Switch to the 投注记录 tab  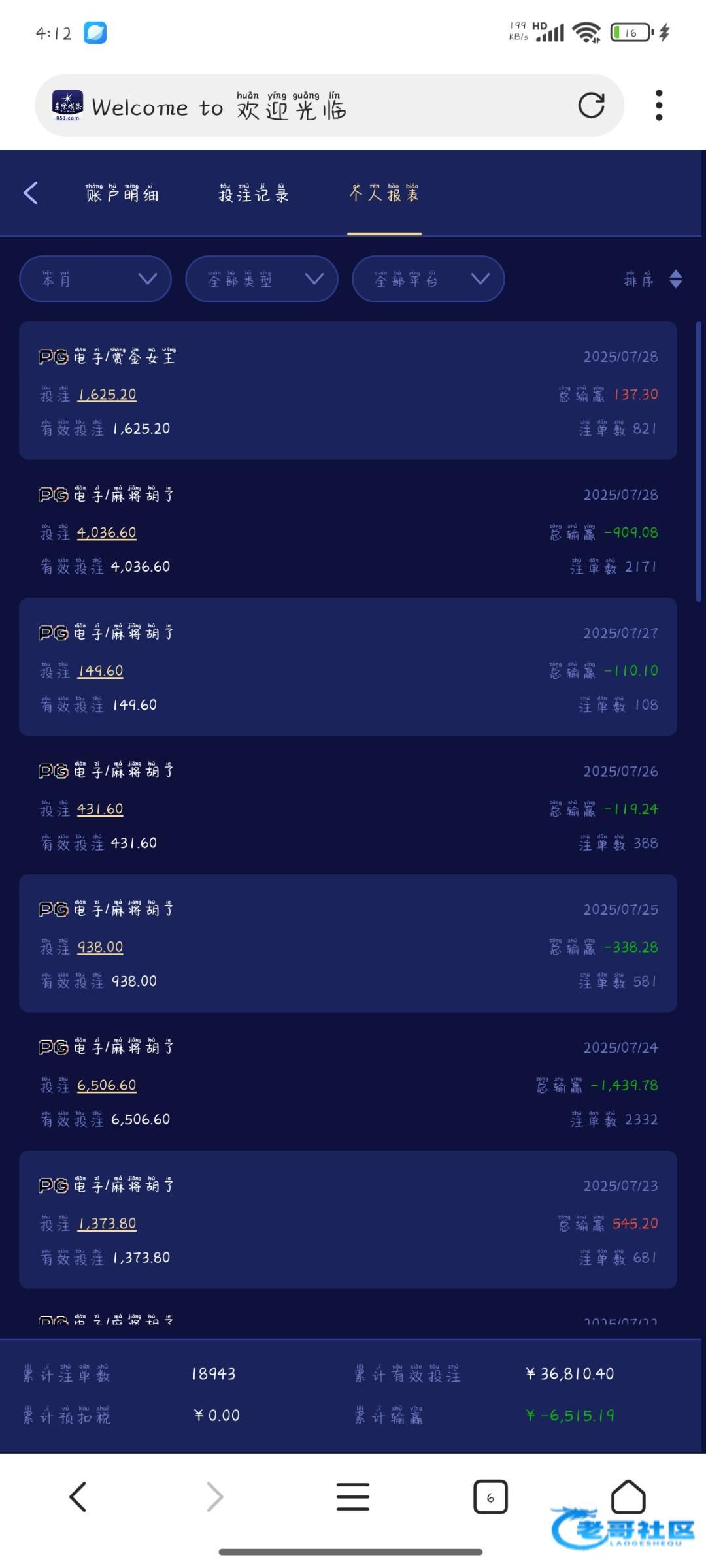[x=254, y=193]
